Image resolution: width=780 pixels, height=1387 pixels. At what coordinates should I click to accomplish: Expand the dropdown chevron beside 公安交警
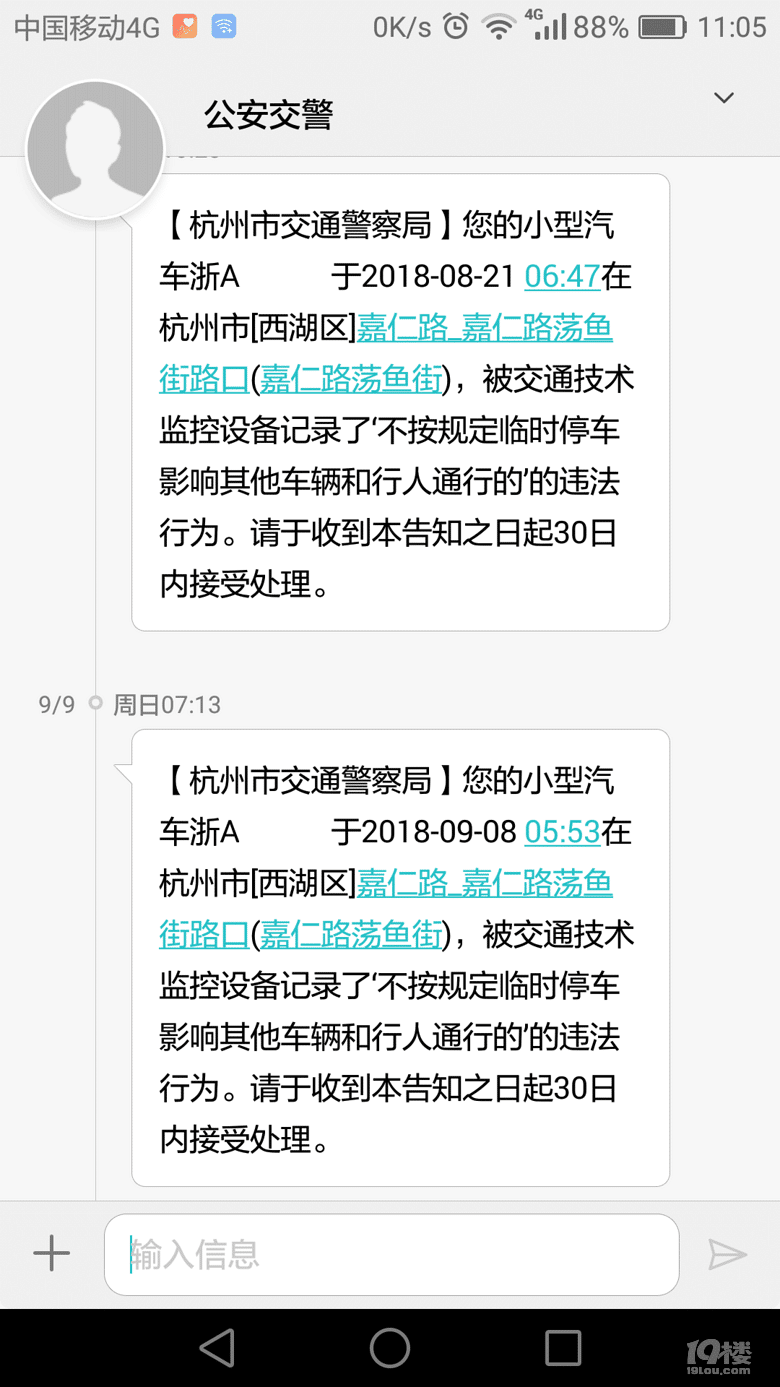tap(723, 98)
